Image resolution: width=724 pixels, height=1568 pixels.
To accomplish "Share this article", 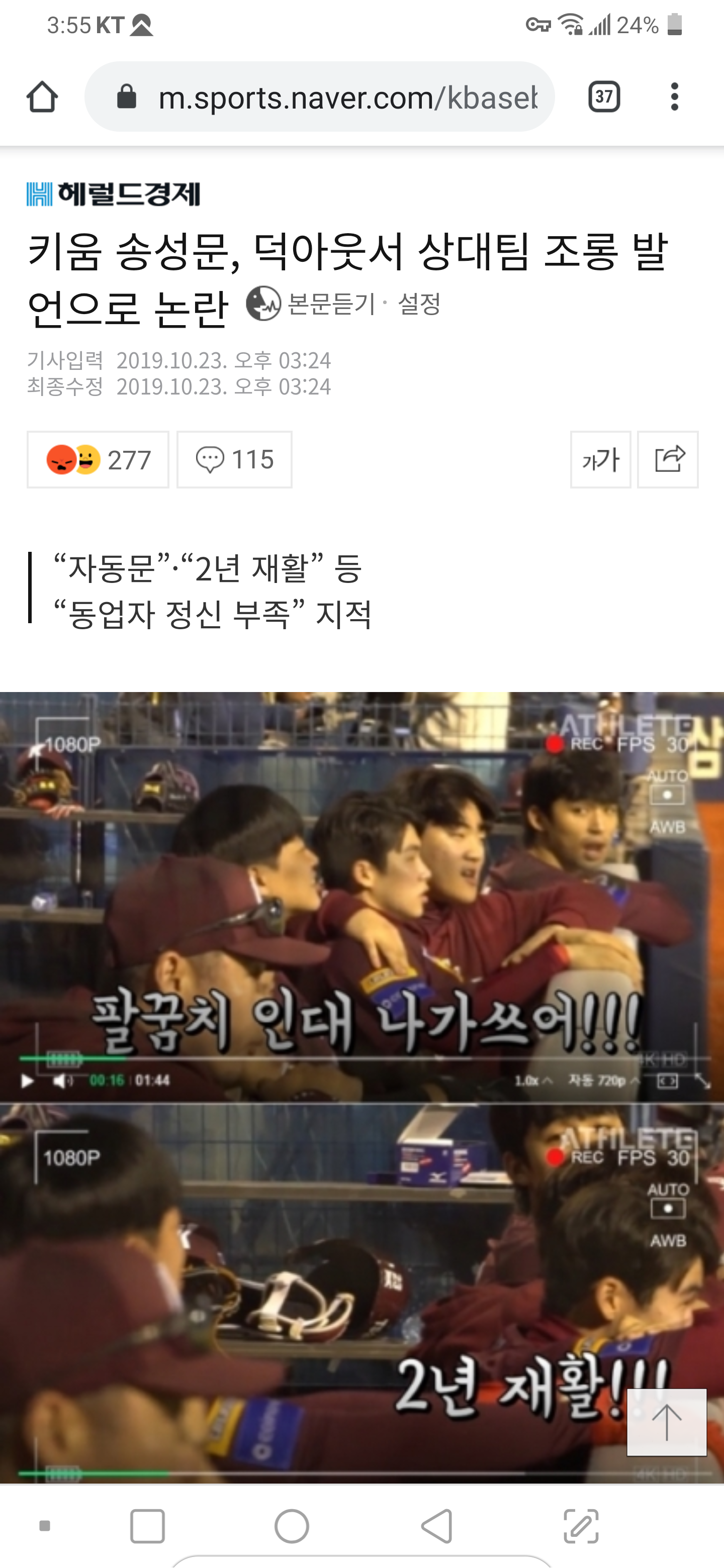I will (x=668, y=459).
